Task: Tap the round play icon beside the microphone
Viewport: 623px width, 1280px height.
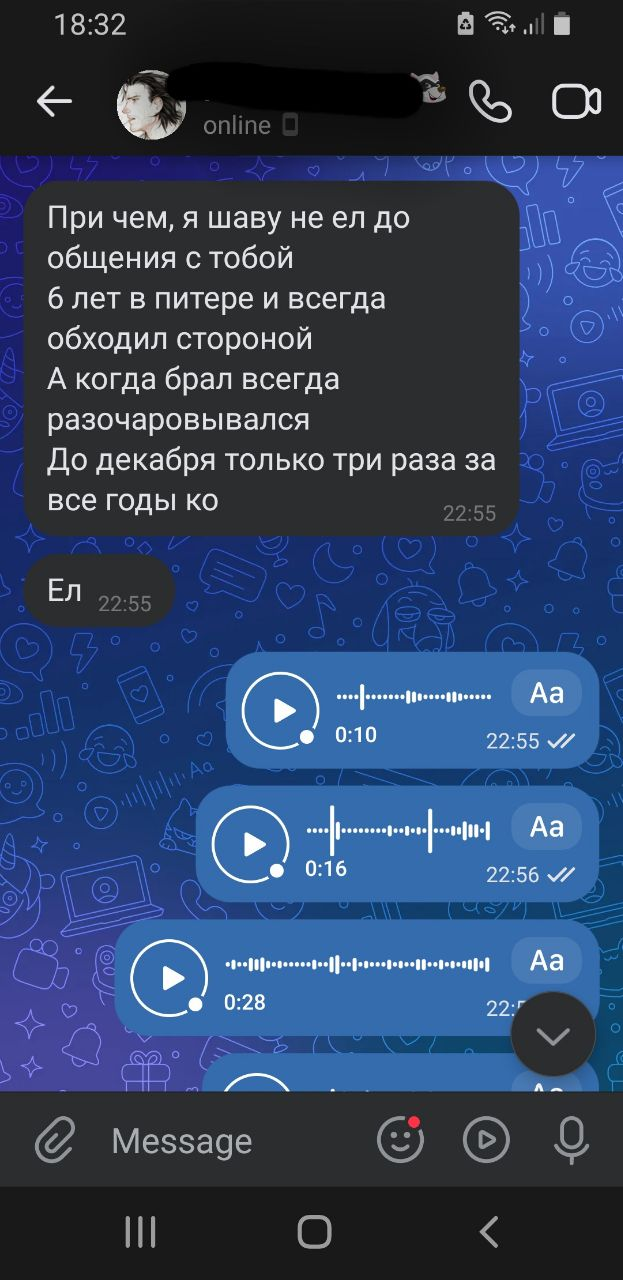Action: tap(486, 1140)
